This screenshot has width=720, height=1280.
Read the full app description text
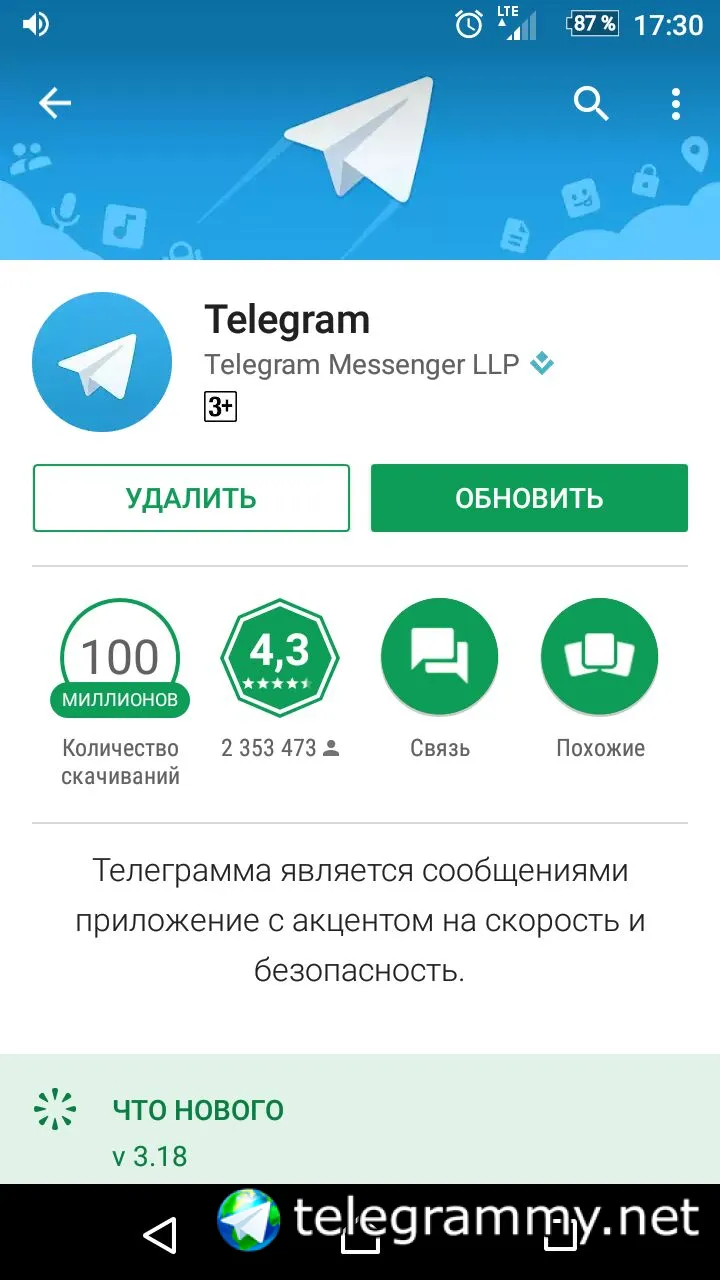click(360, 920)
